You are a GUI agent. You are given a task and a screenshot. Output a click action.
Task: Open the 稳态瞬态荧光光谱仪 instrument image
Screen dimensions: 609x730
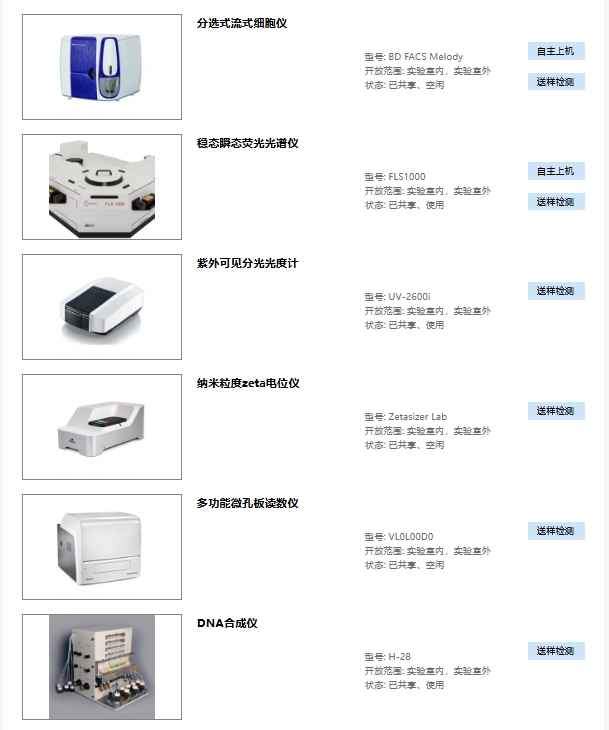point(102,187)
